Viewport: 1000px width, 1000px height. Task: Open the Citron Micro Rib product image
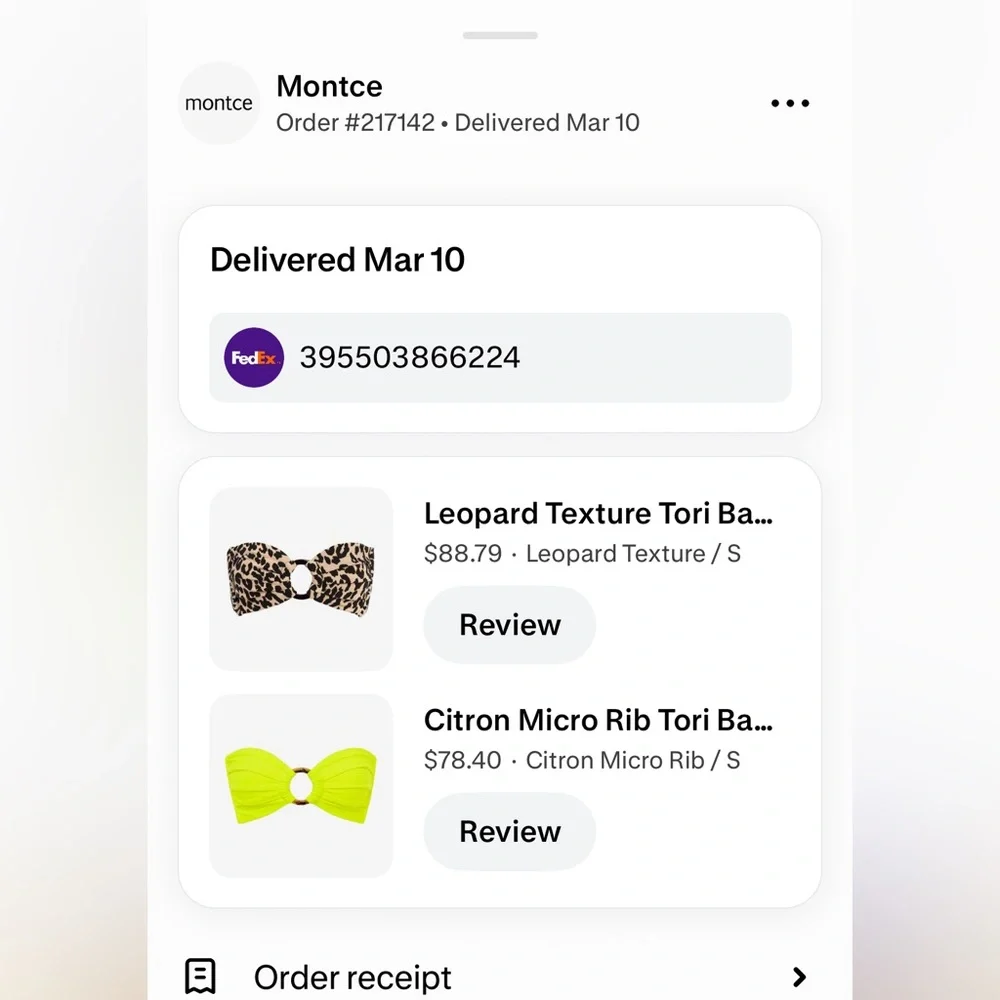[301, 786]
